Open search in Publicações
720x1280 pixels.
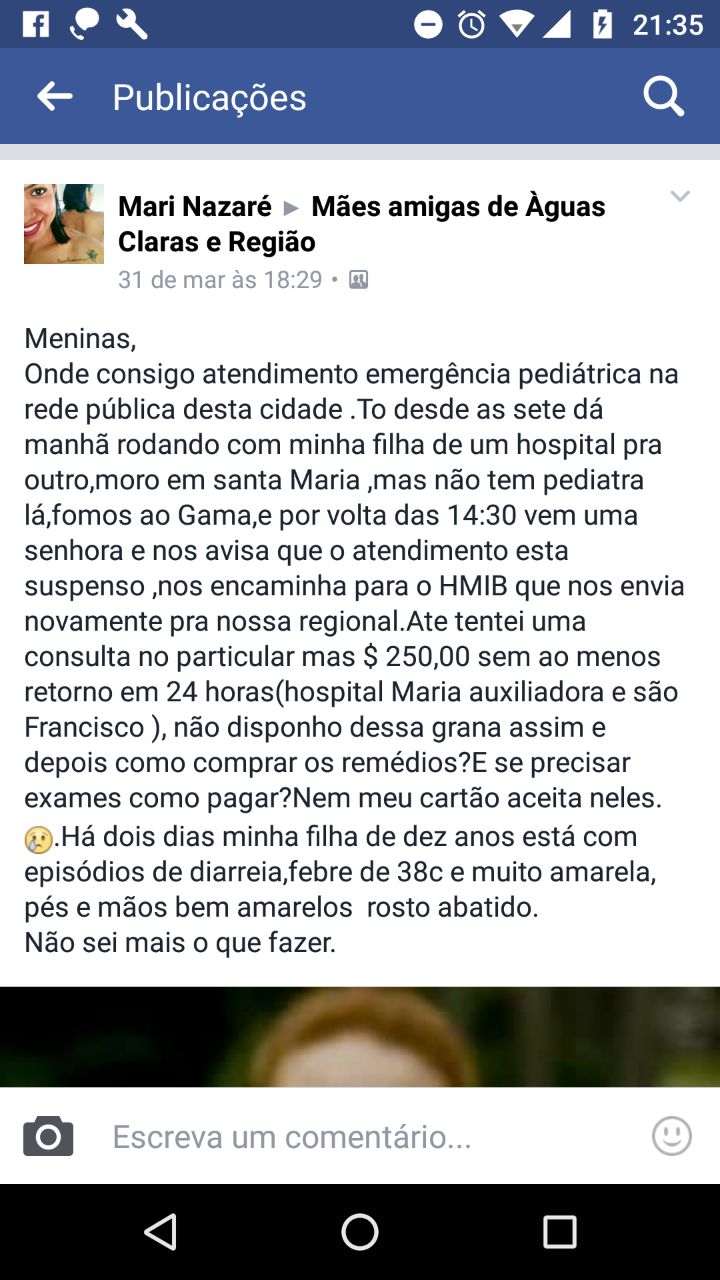[663, 97]
